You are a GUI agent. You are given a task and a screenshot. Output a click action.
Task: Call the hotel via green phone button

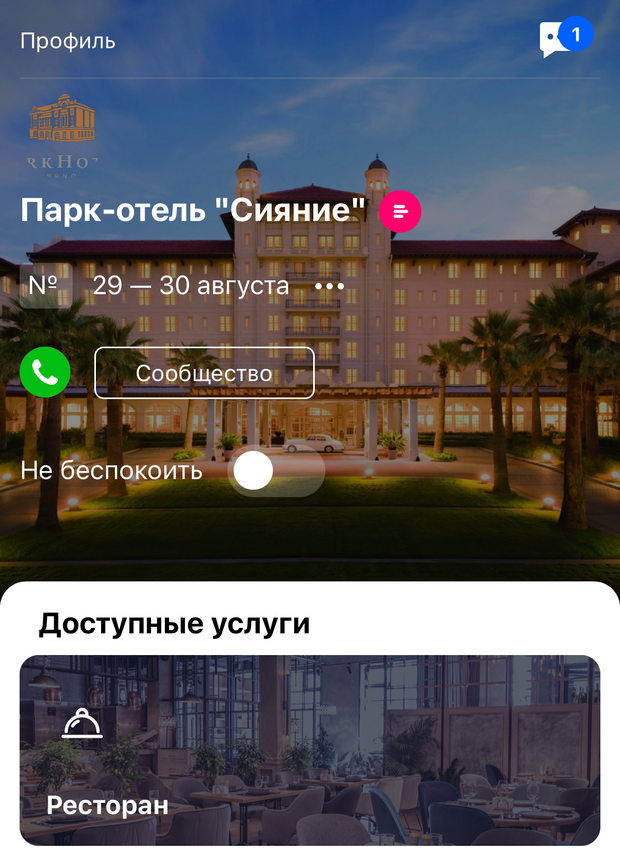click(45, 373)
